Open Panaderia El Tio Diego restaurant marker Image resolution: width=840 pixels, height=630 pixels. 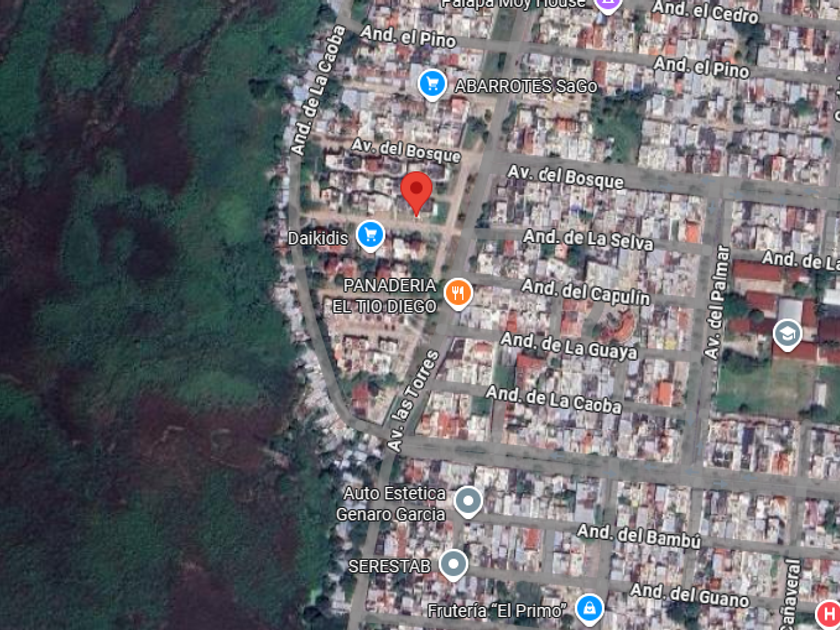click(458, 294)
